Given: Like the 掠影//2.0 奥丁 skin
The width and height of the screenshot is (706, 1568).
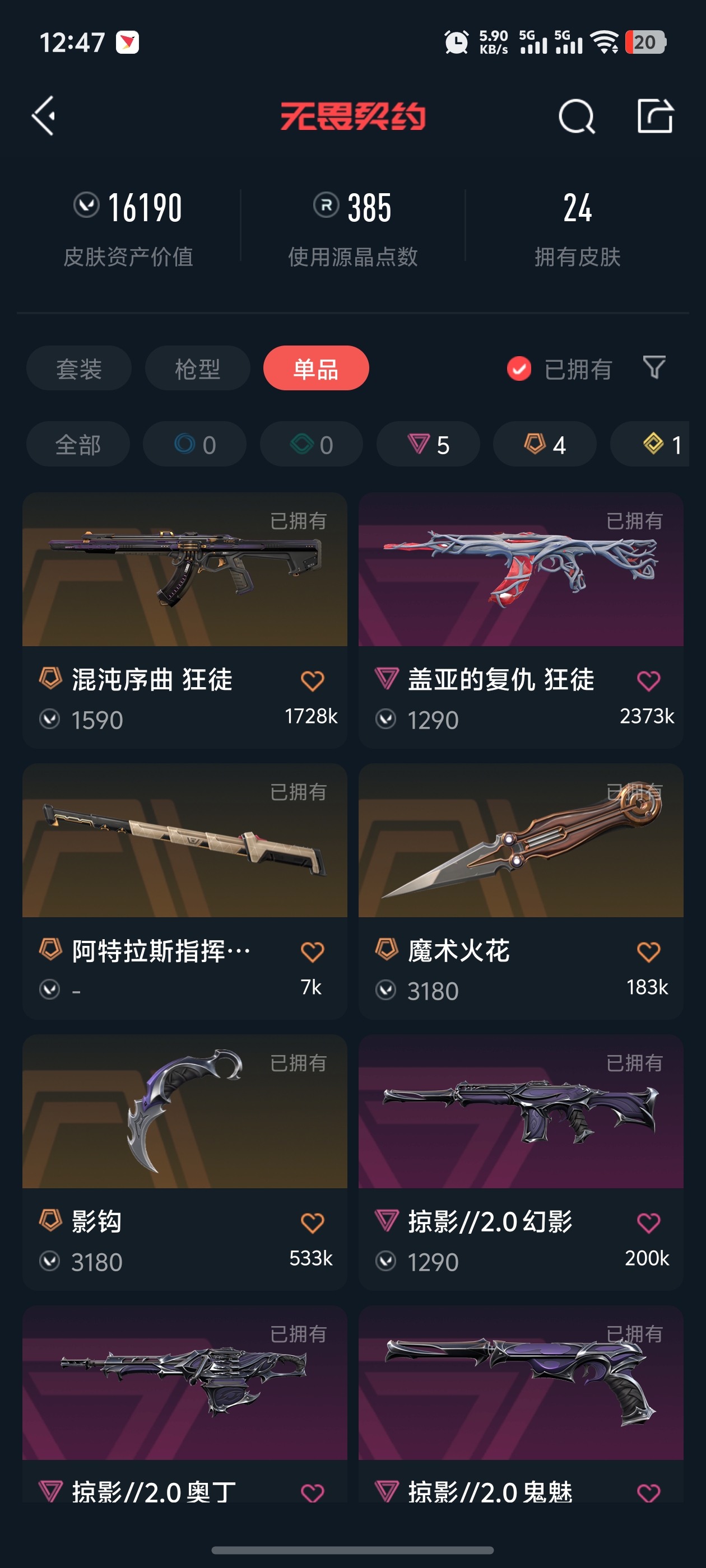Looking at the screenshot, I should coord(313,1492).
